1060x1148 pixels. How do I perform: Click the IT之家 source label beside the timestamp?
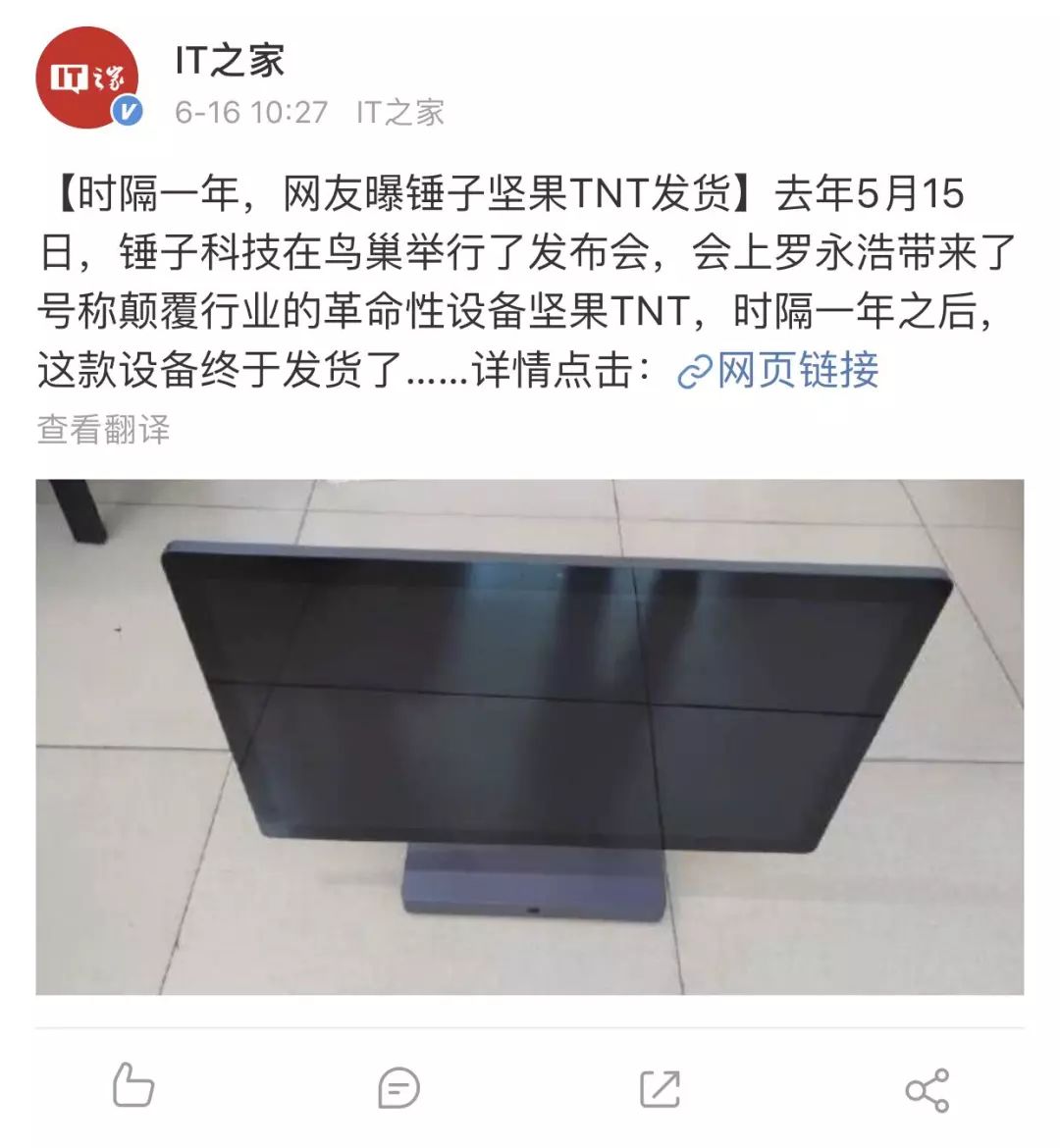tap(391, 110)
